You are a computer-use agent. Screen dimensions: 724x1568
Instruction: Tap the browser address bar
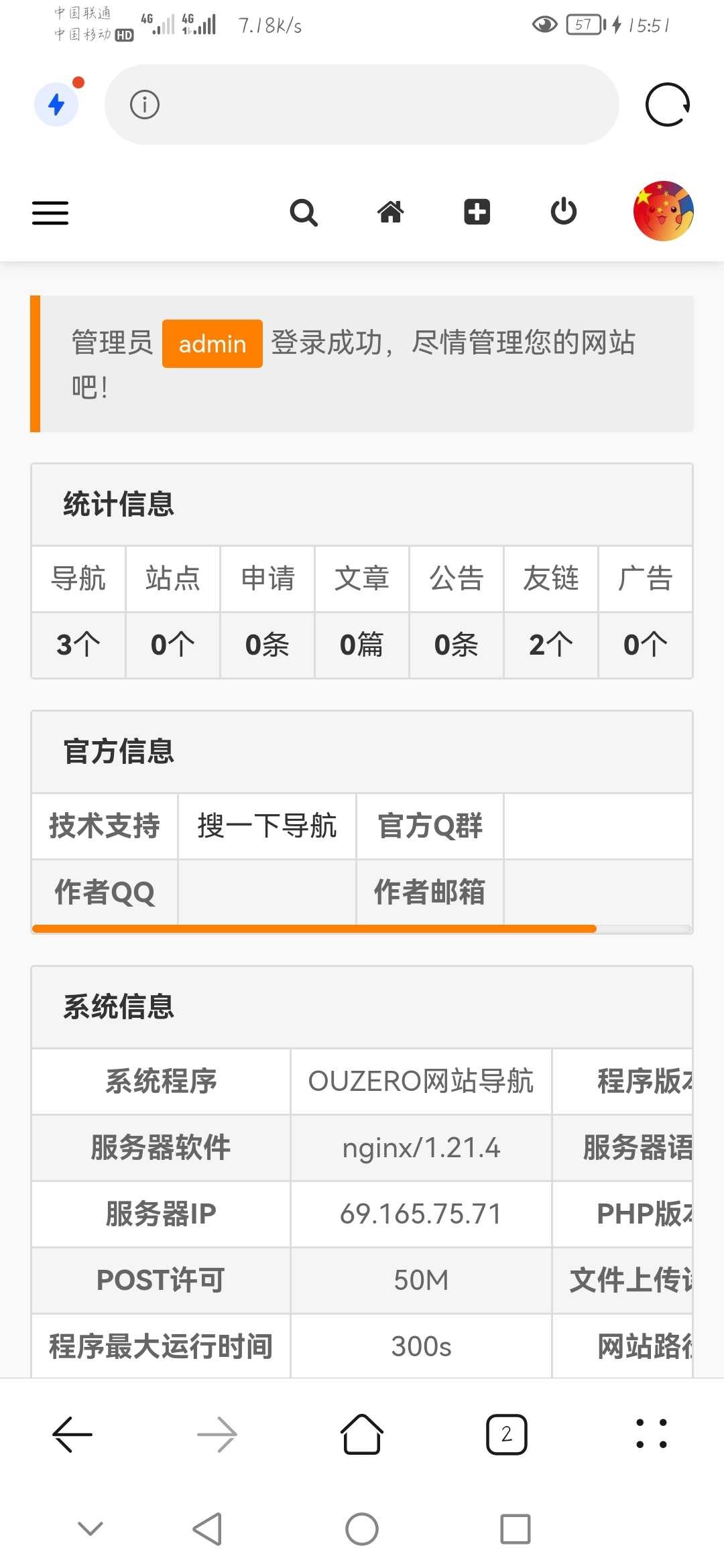click(x=375, y=105)
